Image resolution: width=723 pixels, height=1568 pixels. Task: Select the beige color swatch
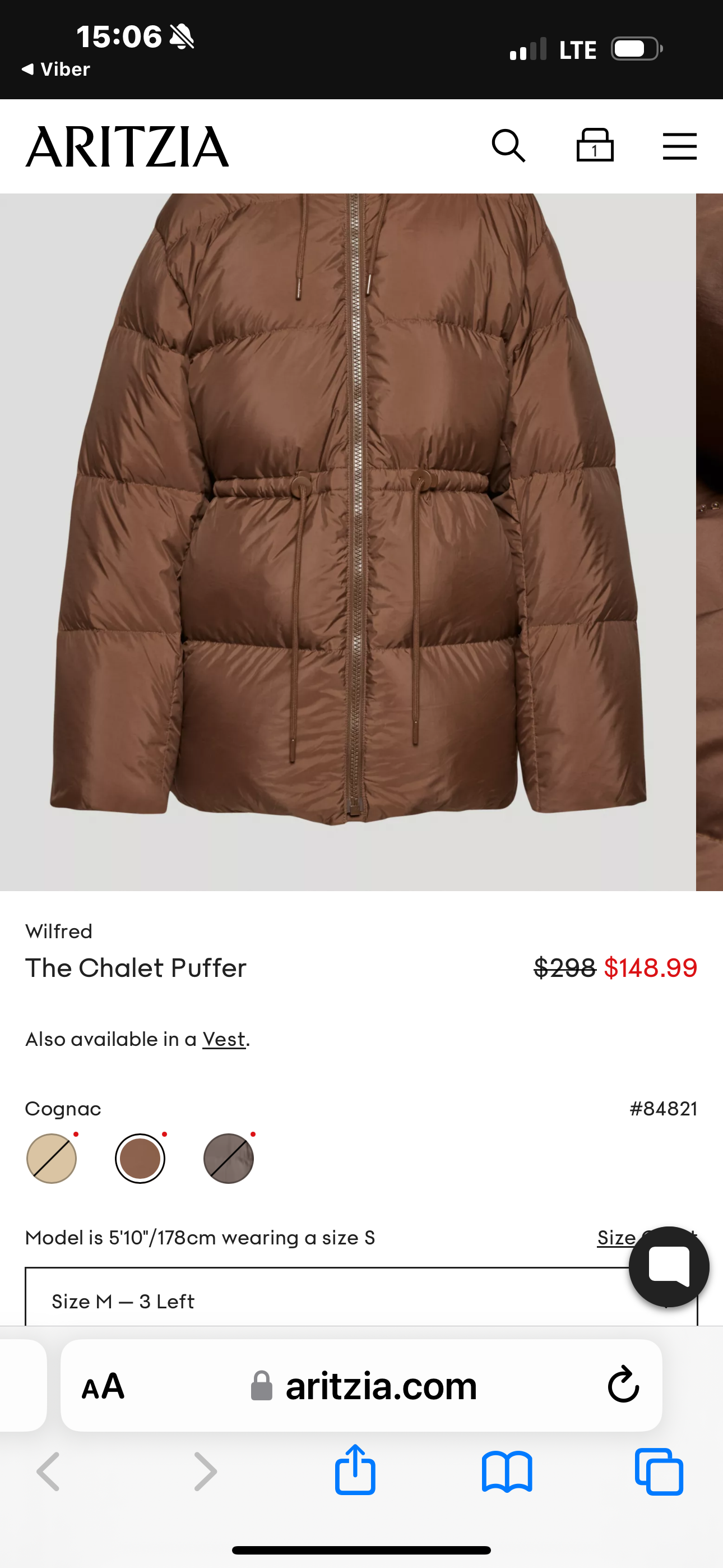(x=52, y=1159)
